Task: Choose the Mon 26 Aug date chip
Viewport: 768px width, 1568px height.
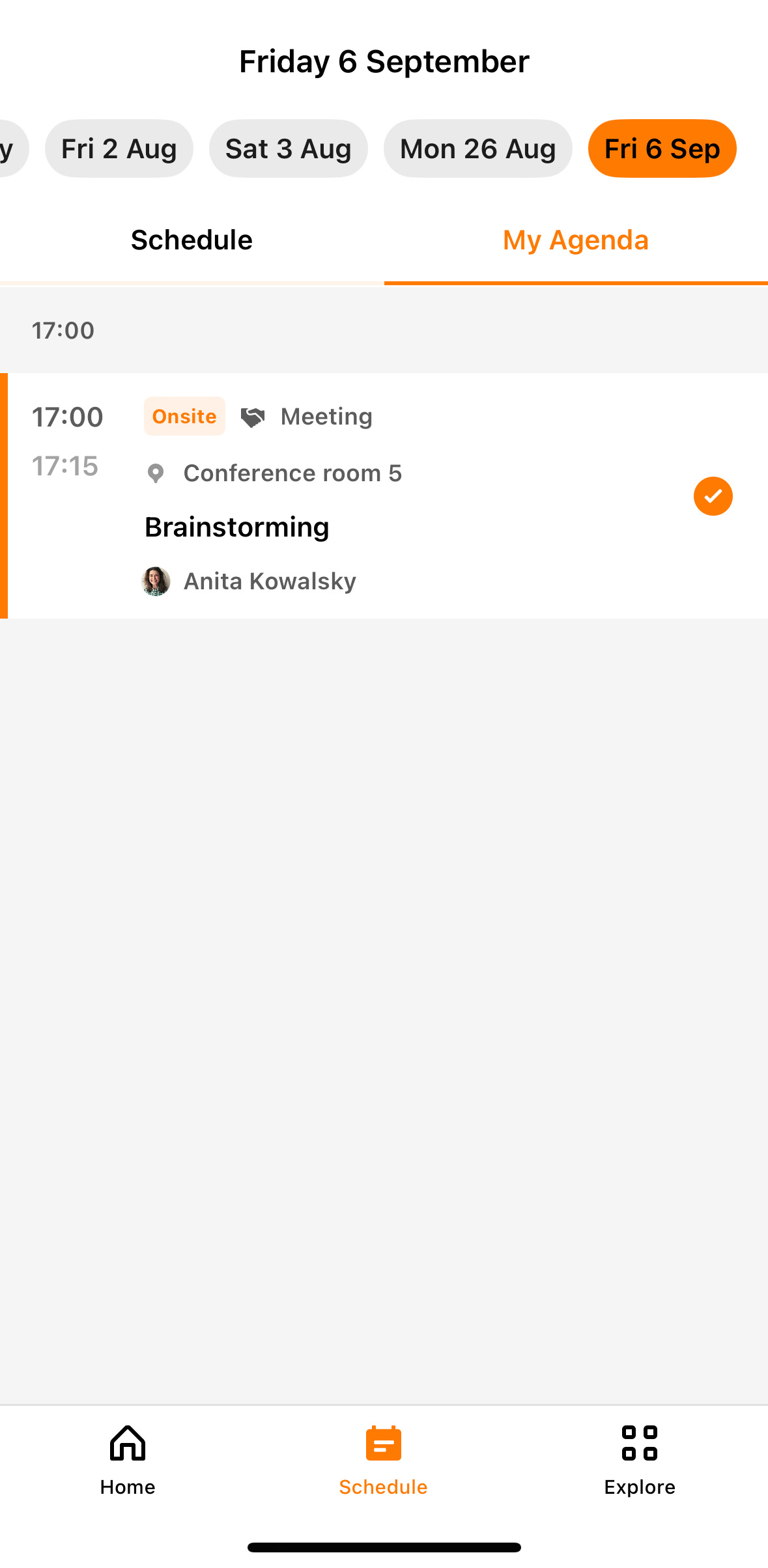Action: pos(478,148)
